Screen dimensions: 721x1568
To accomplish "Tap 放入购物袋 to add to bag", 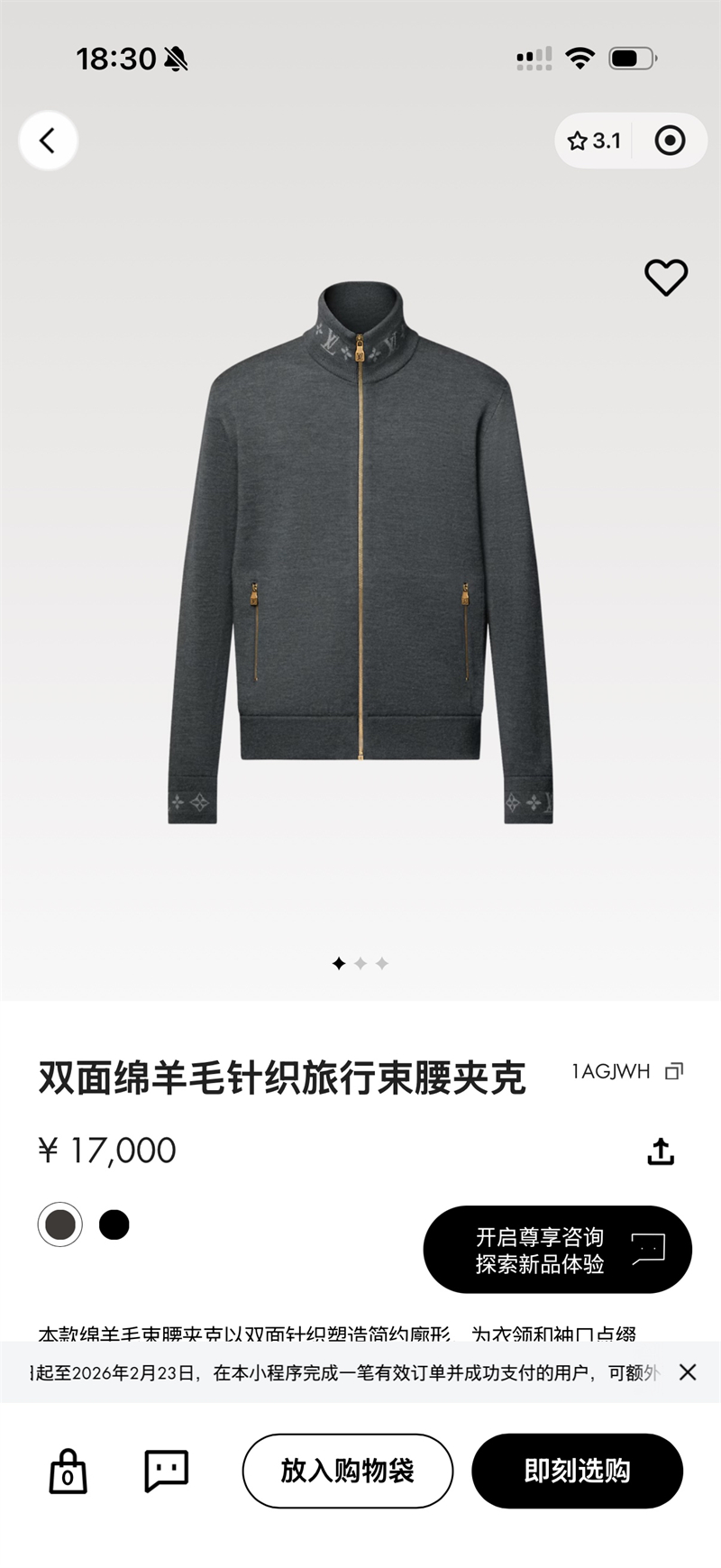I will tap(347, 1471).
